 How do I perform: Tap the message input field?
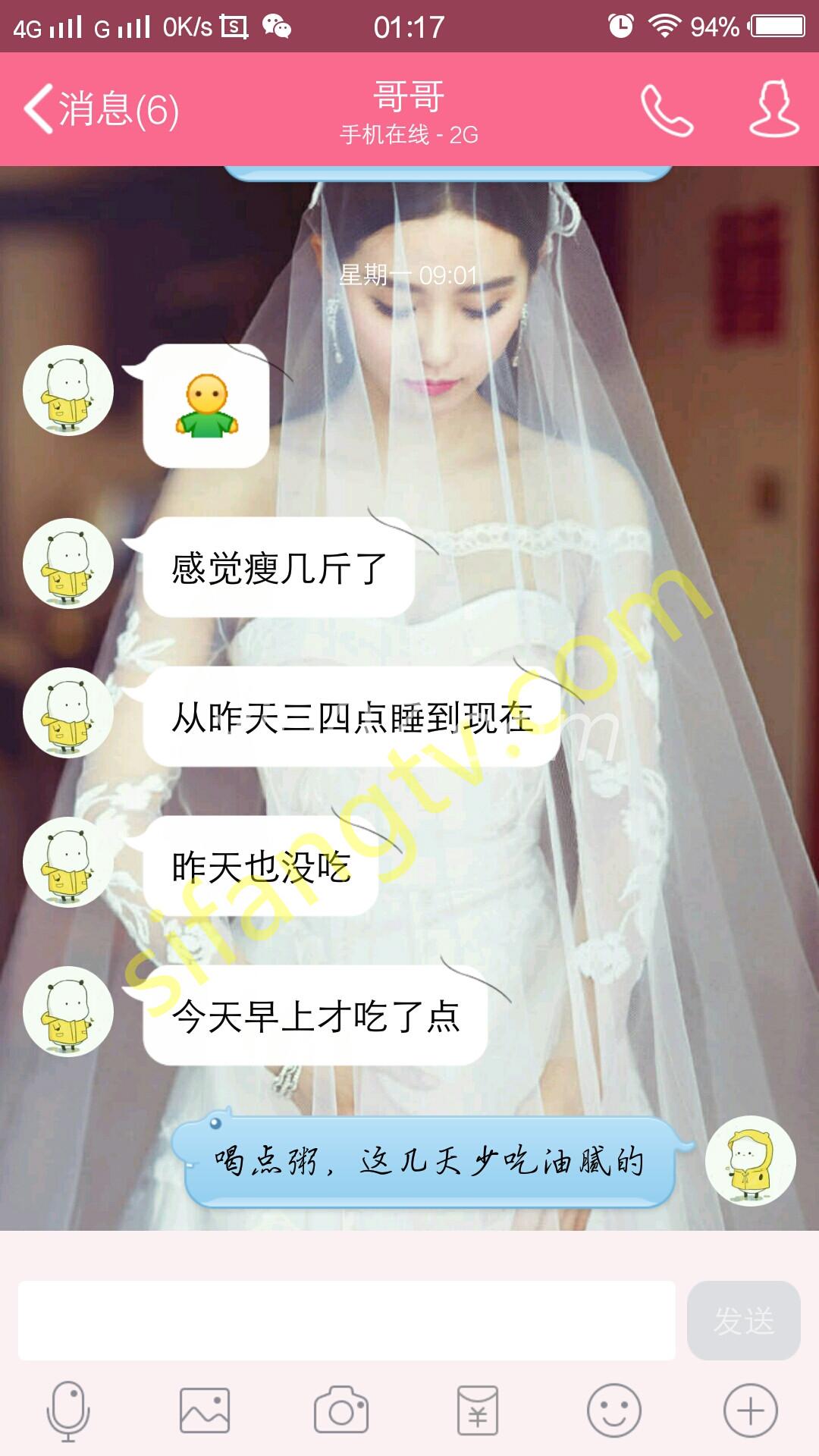point(346,1320)
